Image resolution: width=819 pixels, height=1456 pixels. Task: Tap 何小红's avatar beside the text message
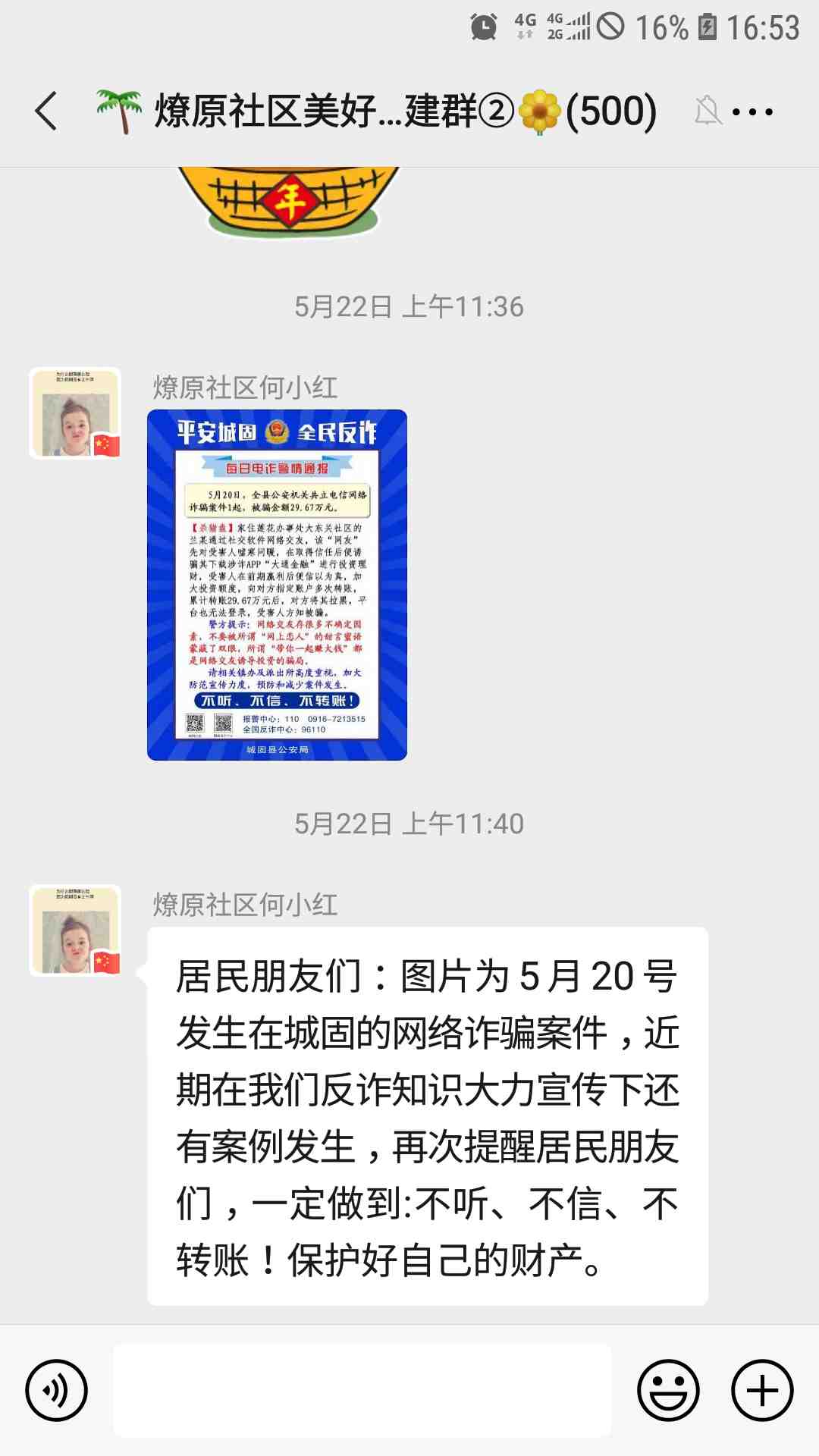(x=75, y=930)
